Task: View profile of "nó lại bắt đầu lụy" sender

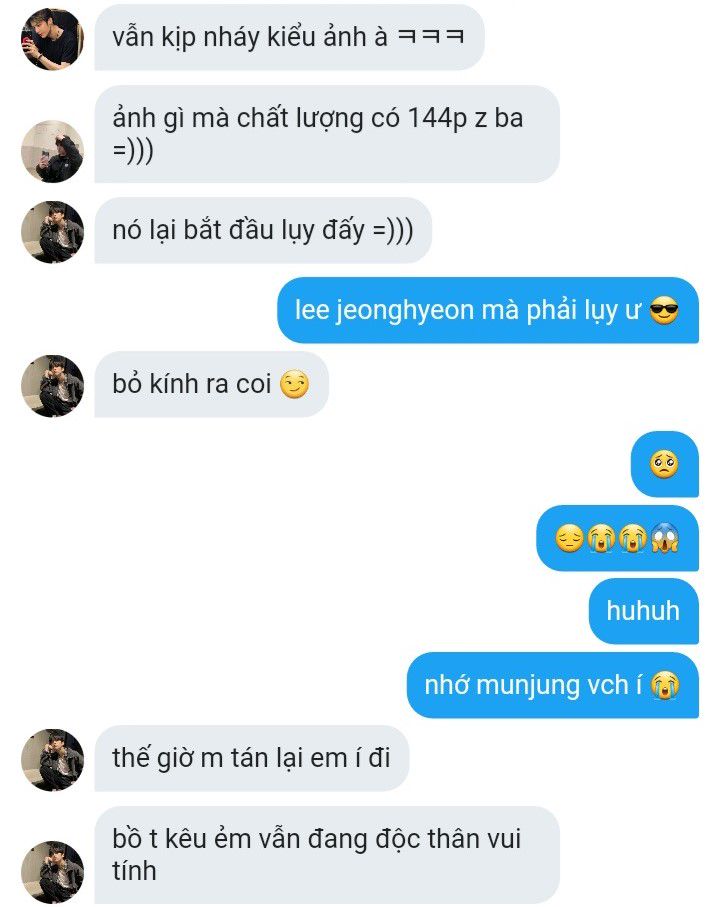Action: [x=52, y=232]
